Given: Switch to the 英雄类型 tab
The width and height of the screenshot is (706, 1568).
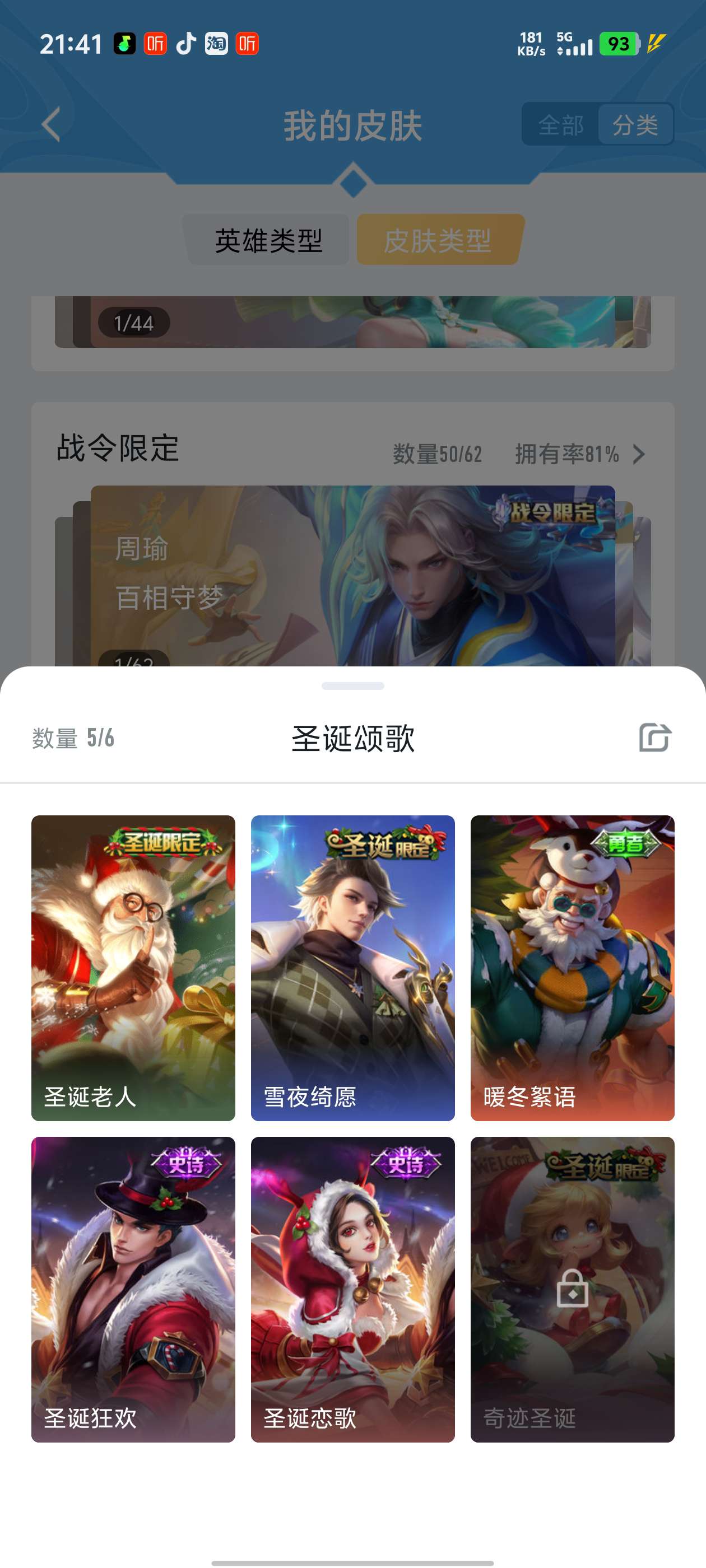Looking at the screenshot, I should [x=268, y=240].
